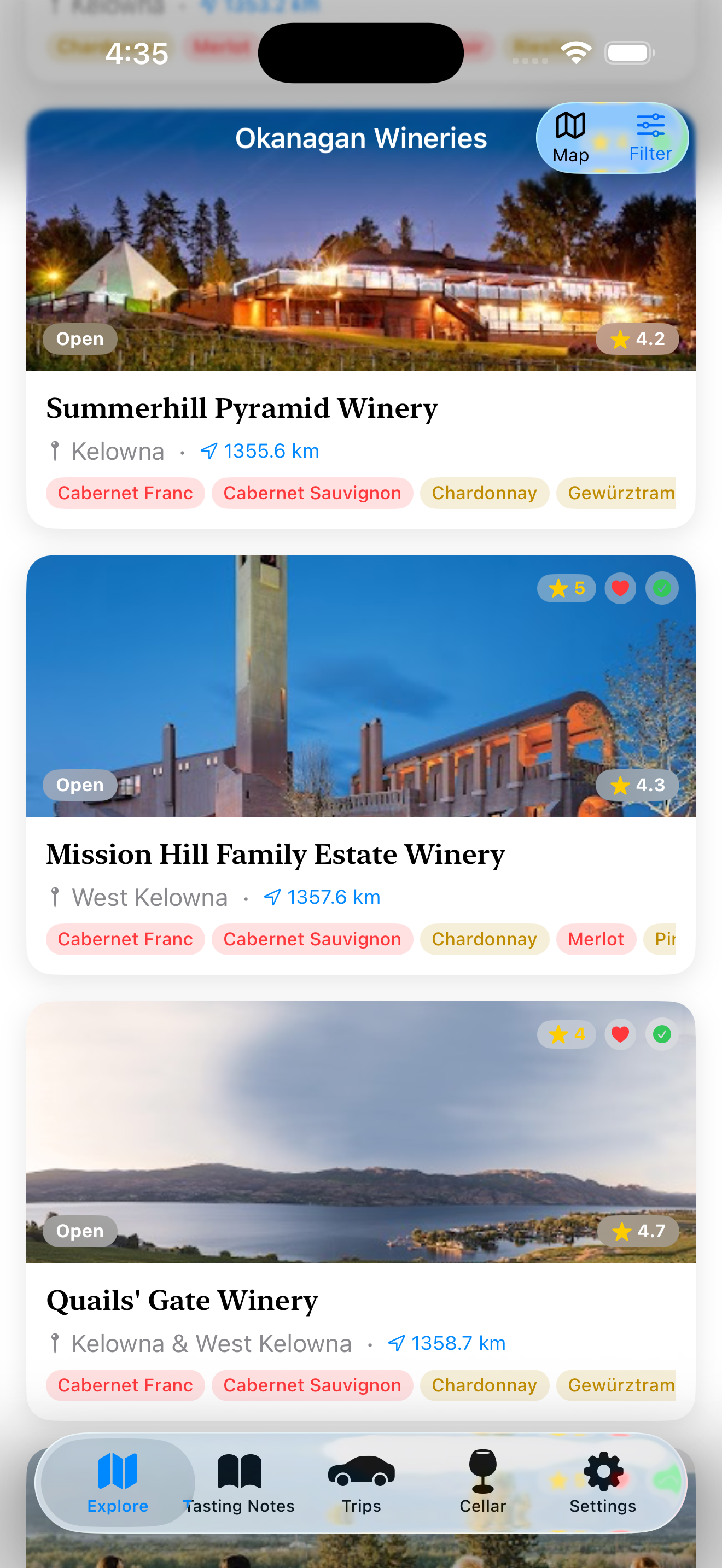Open Mission Hill Family Estate Winery card

(x=275, y=854)
